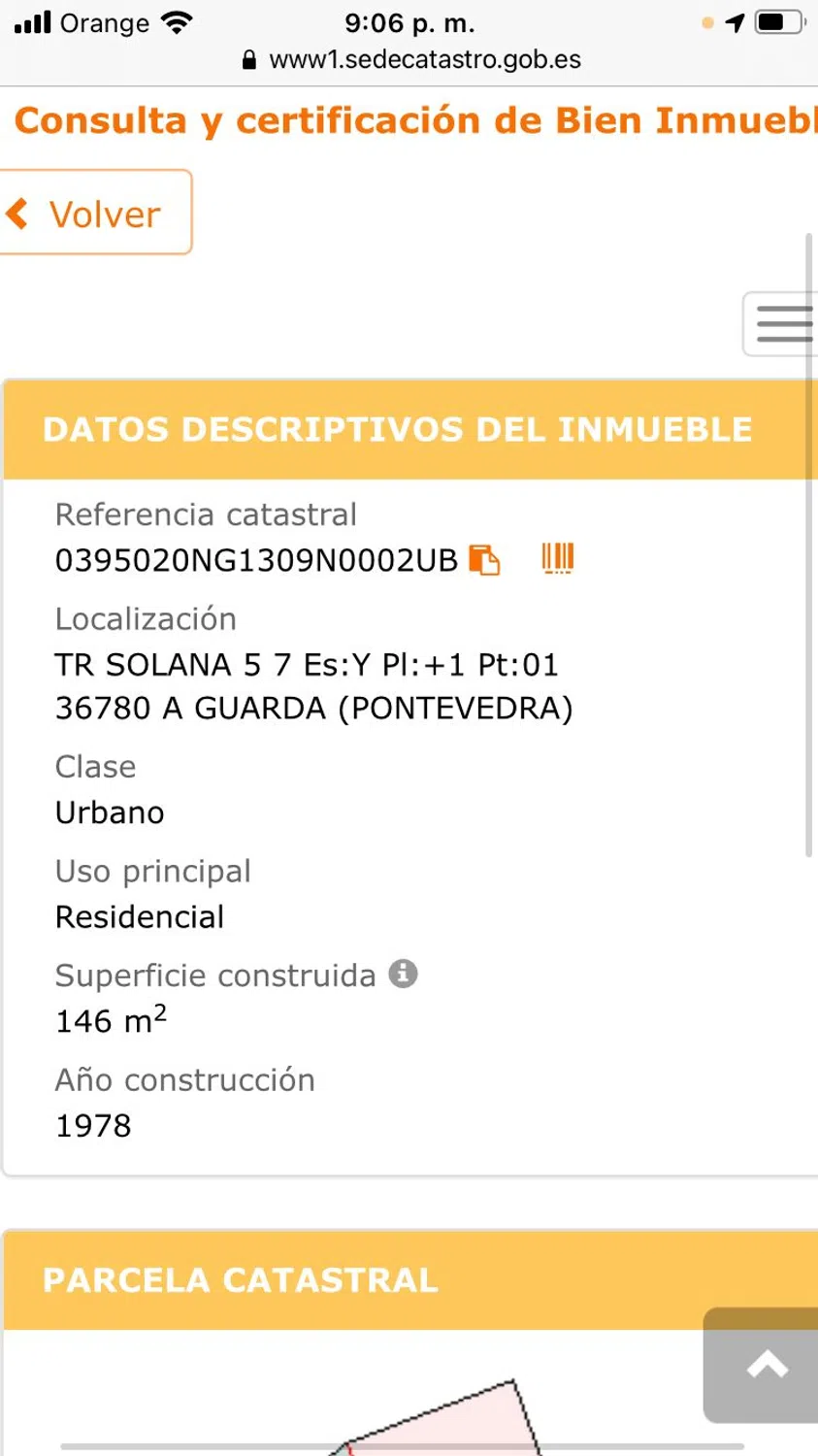Open info about Superficie construida

point(404,974)
